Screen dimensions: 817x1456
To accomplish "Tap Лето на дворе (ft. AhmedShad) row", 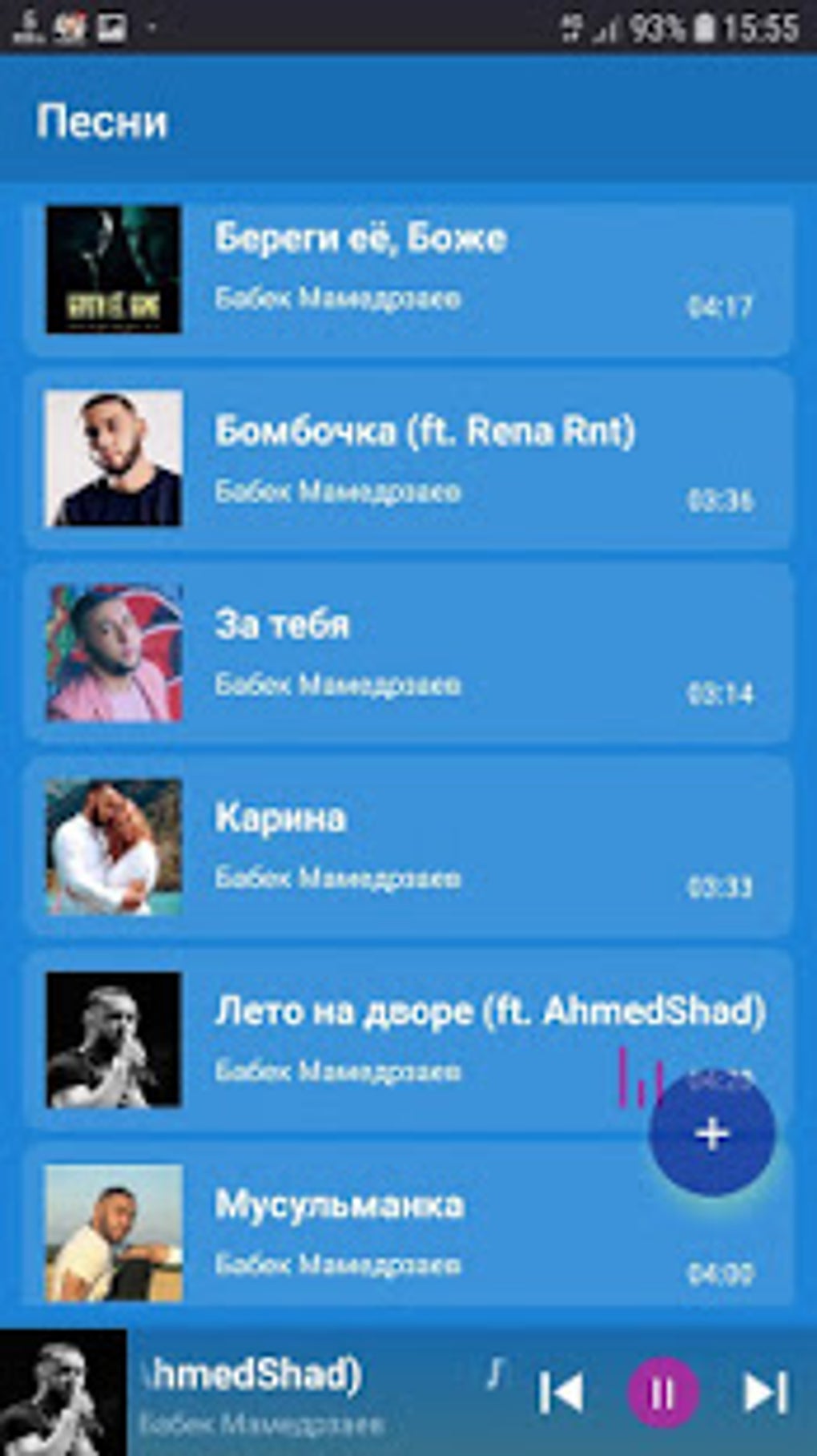I will [x=360, y=1040].
